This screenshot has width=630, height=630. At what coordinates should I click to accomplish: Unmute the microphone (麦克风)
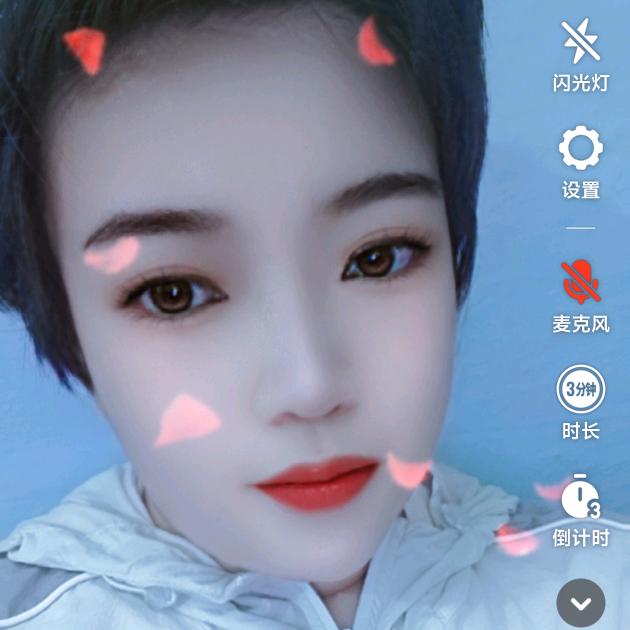click(580, 284)
